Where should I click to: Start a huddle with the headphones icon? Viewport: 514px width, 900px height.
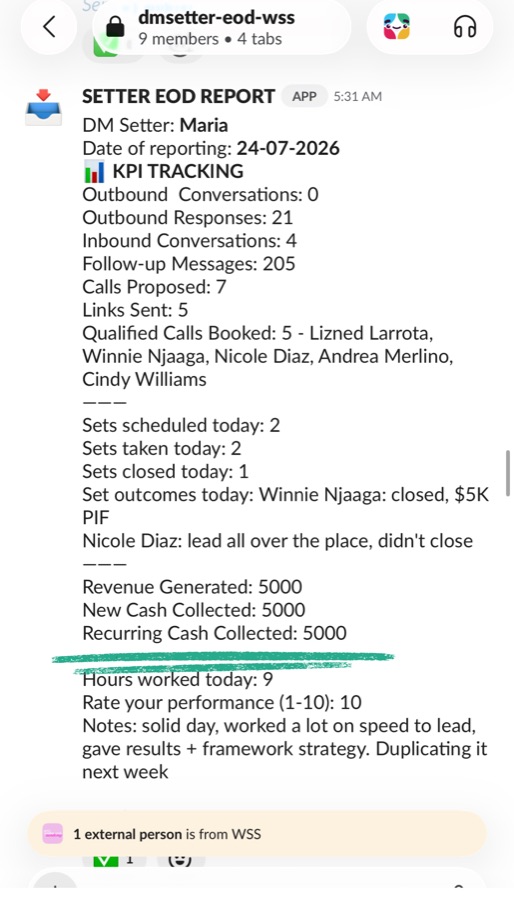click(465, 26)
